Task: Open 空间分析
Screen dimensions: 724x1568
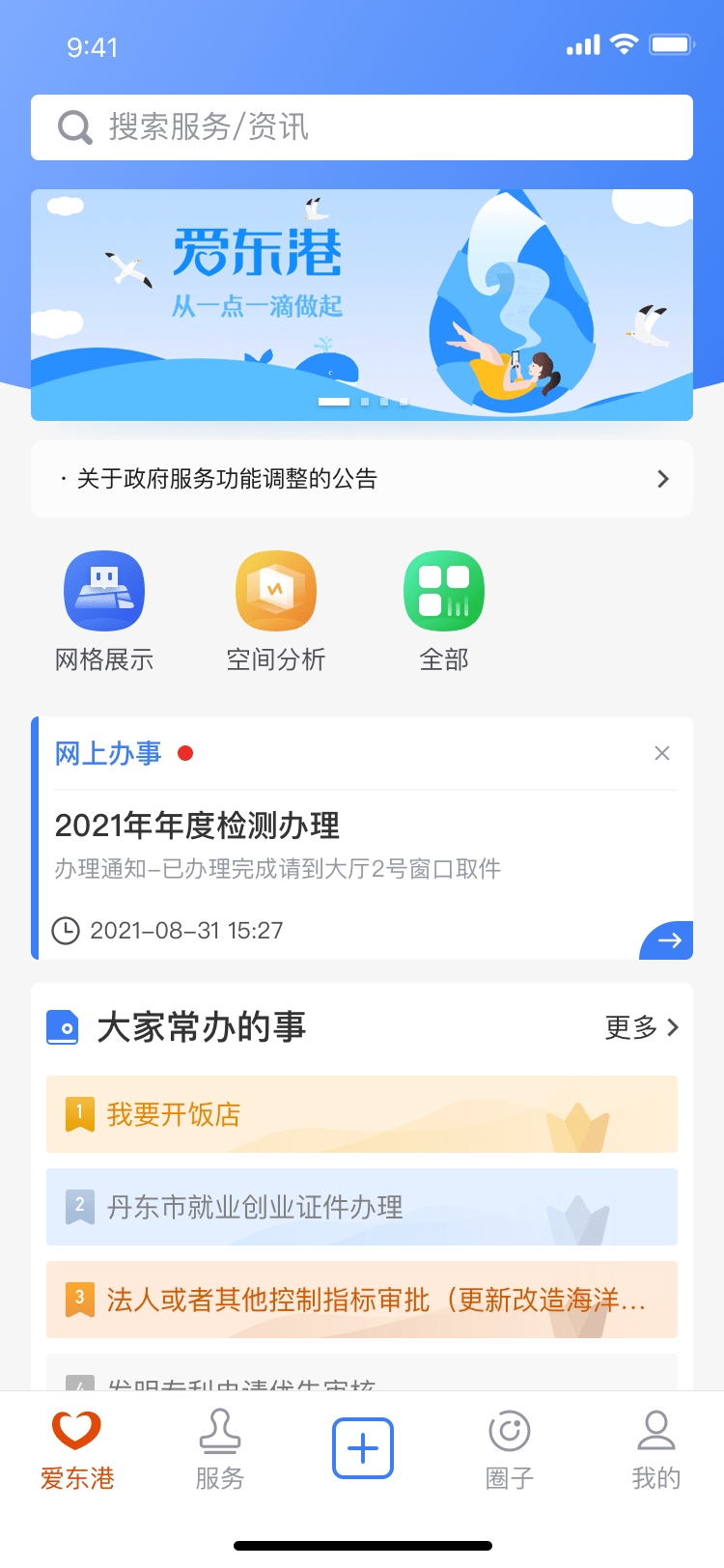Action: pyautogui.click(x=276, y=610)
